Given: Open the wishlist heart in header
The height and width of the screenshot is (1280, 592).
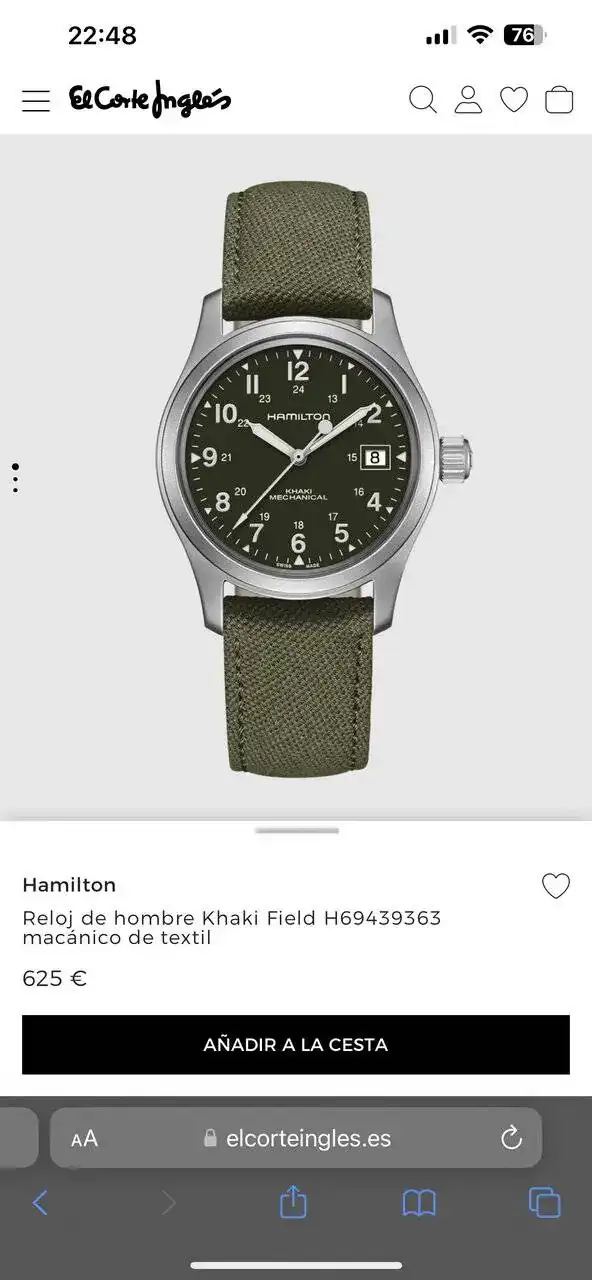Looking at the screenshot, I should click(x=514, y=100).
